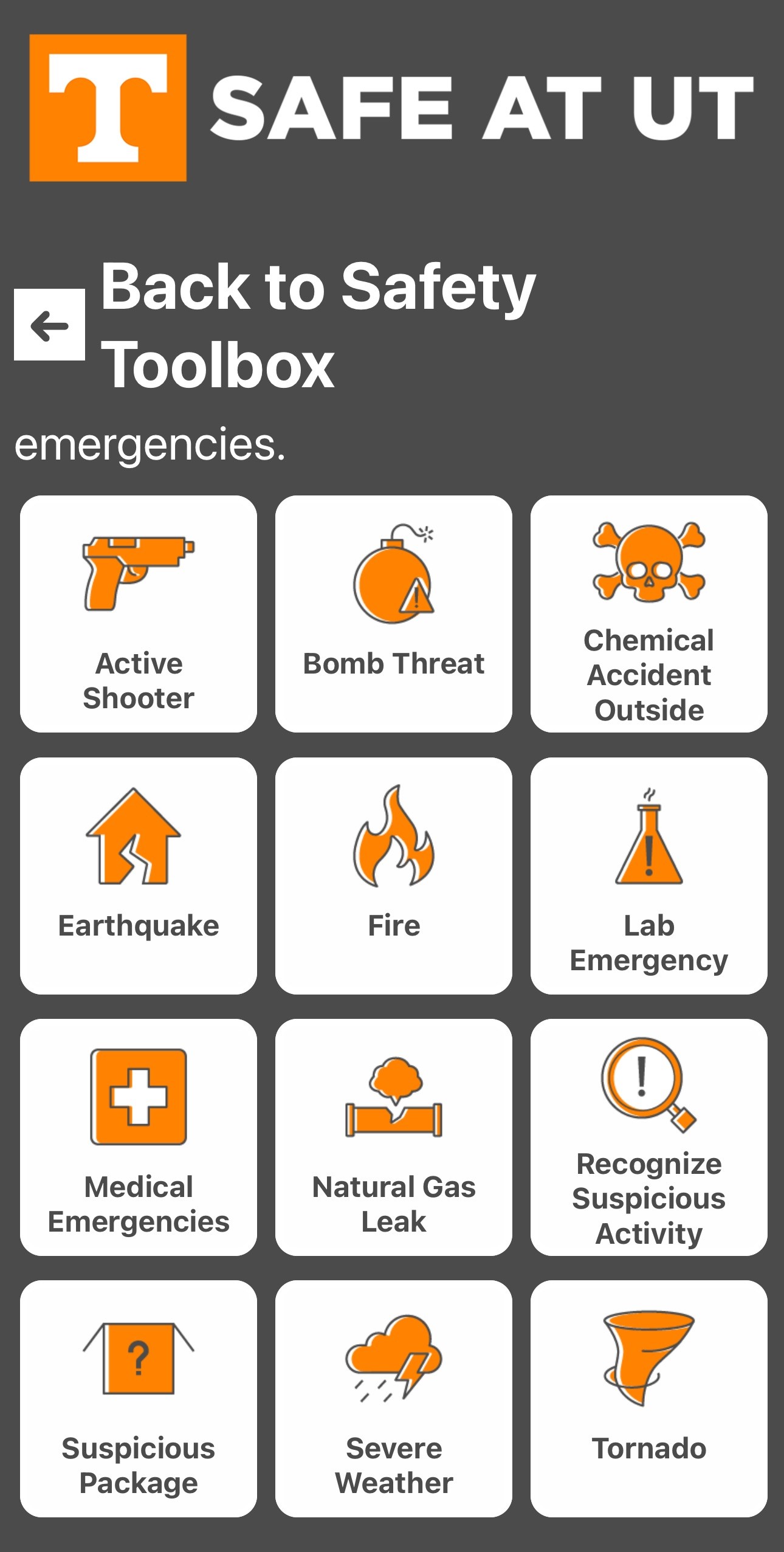
Task: Open the Severe Weather information
Action: point(393,1392)
